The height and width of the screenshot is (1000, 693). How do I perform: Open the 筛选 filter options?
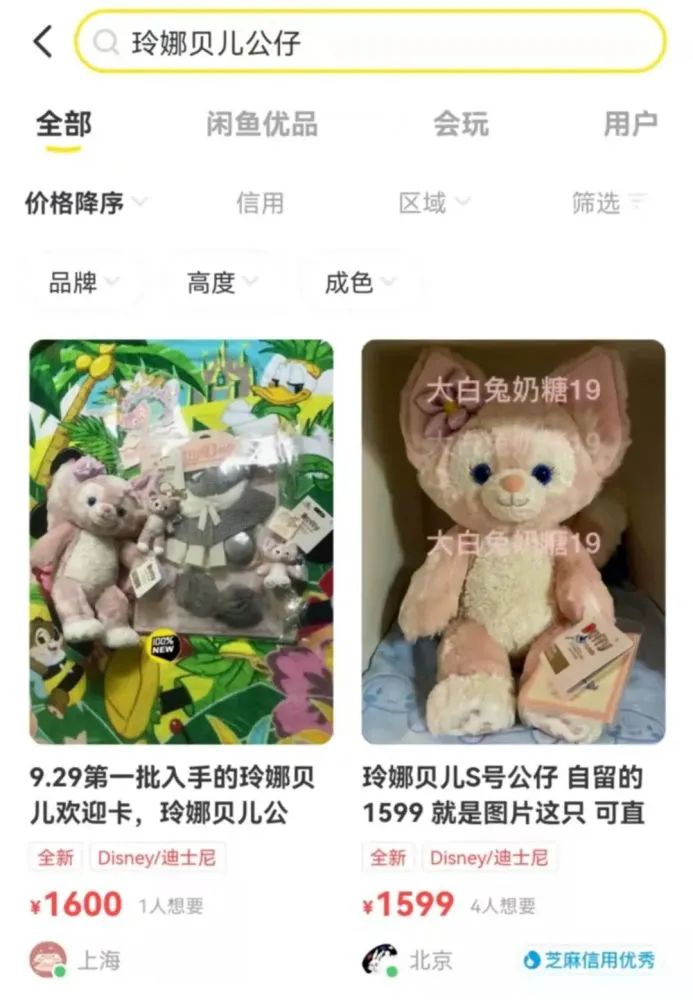click(x=609, y=203)
